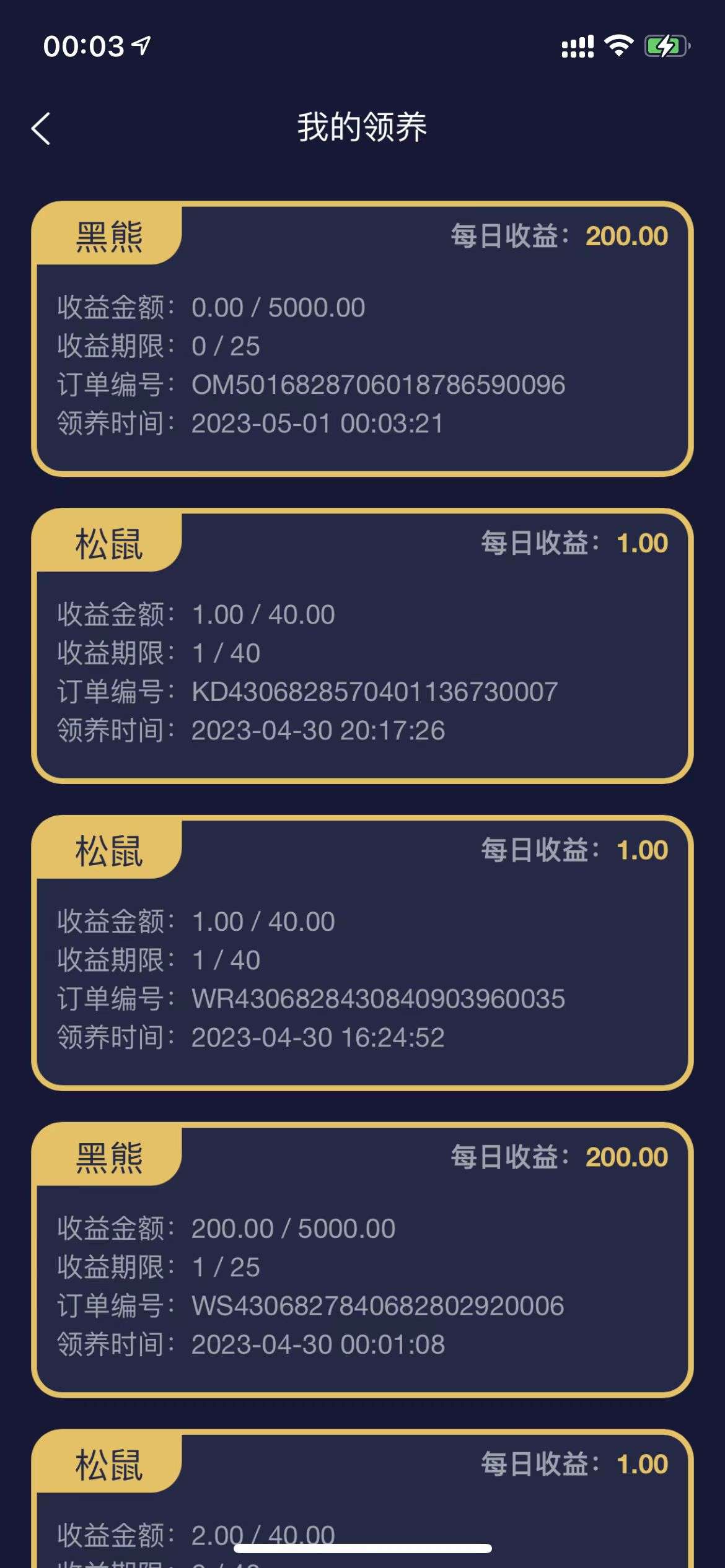Go back from 我的领养 page
The width and height of the screenshot is (725, 1568).
pos(41,129)
